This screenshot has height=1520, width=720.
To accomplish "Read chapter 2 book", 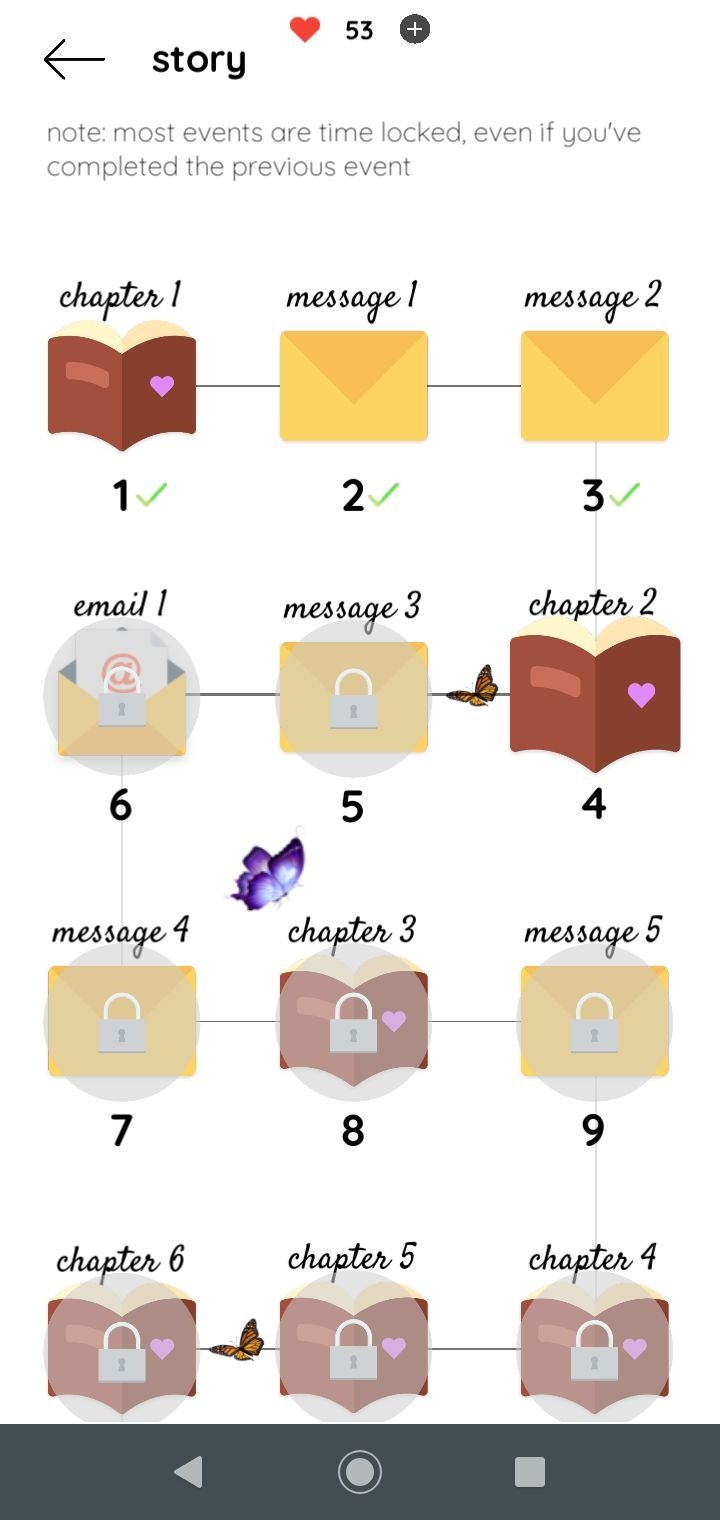I will (594, 695).
